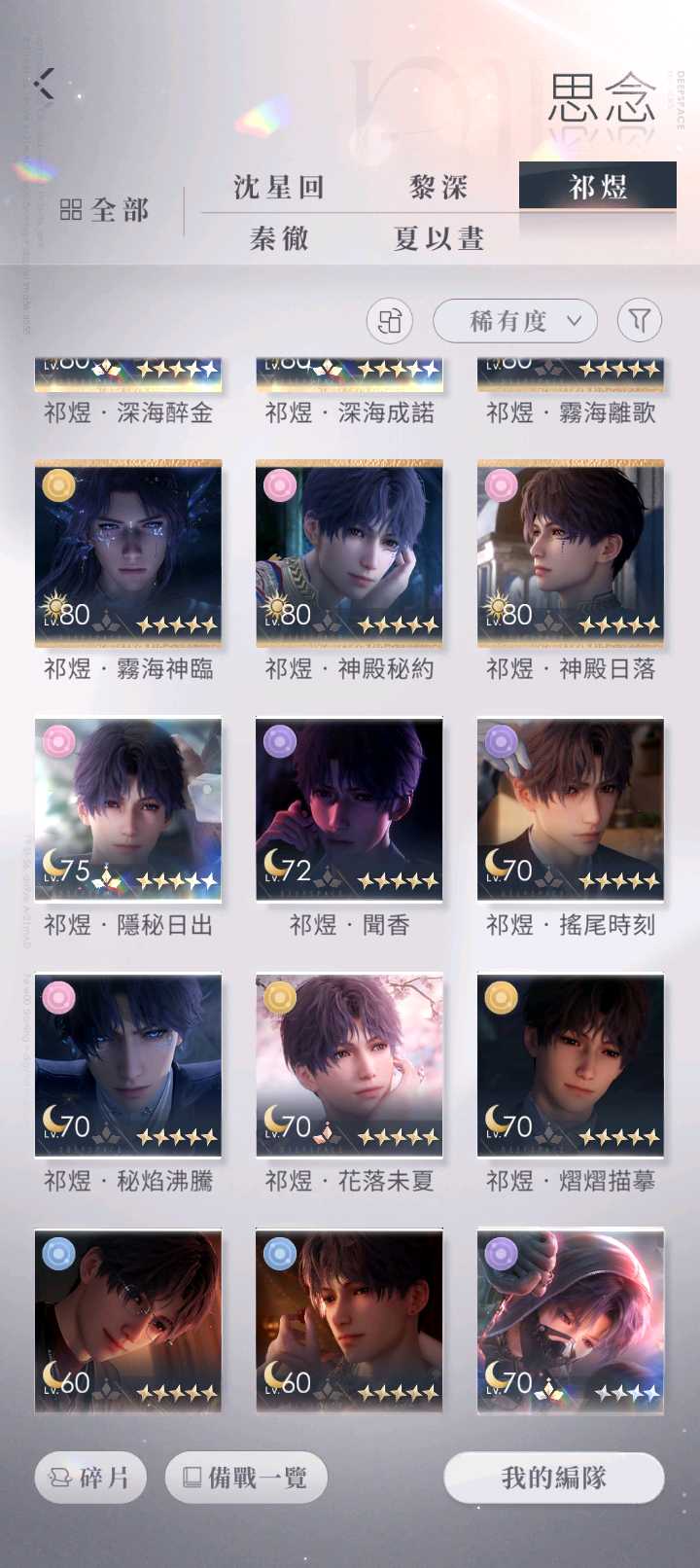This screenshot has width=700, height=1568.
Task: View the 祁煜·聞香 card
Action: (349, 809)
